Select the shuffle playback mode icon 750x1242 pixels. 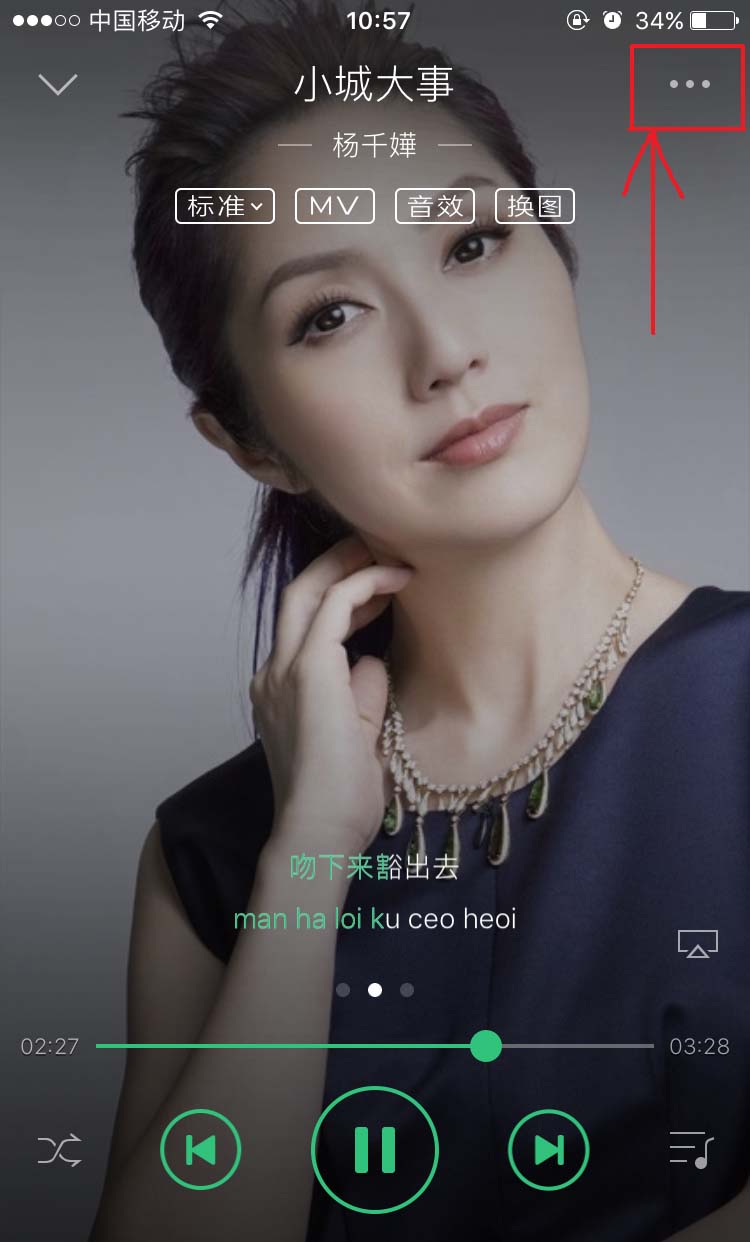(x=60, y=1149)
